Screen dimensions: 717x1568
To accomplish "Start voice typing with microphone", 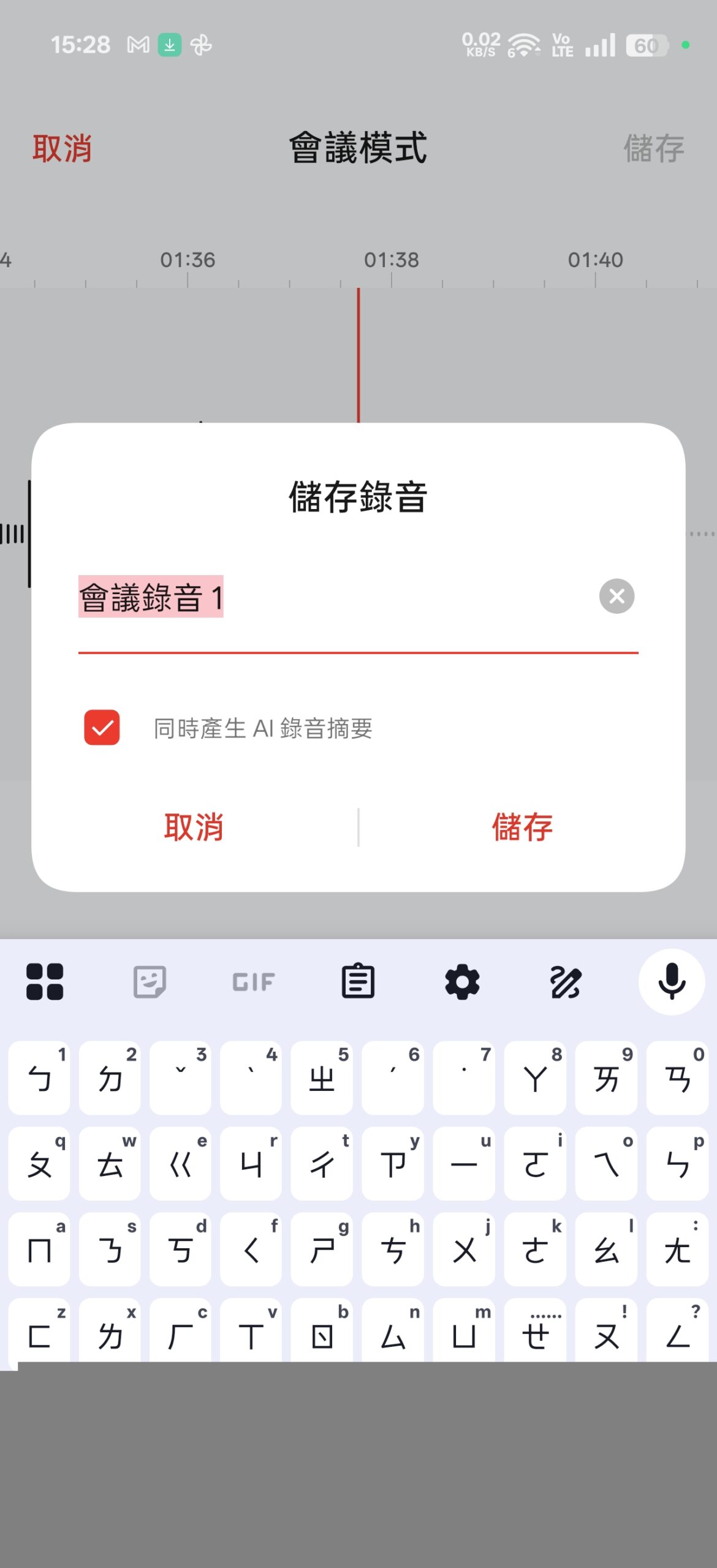I will pyautogui.click(x=672, y=982).
